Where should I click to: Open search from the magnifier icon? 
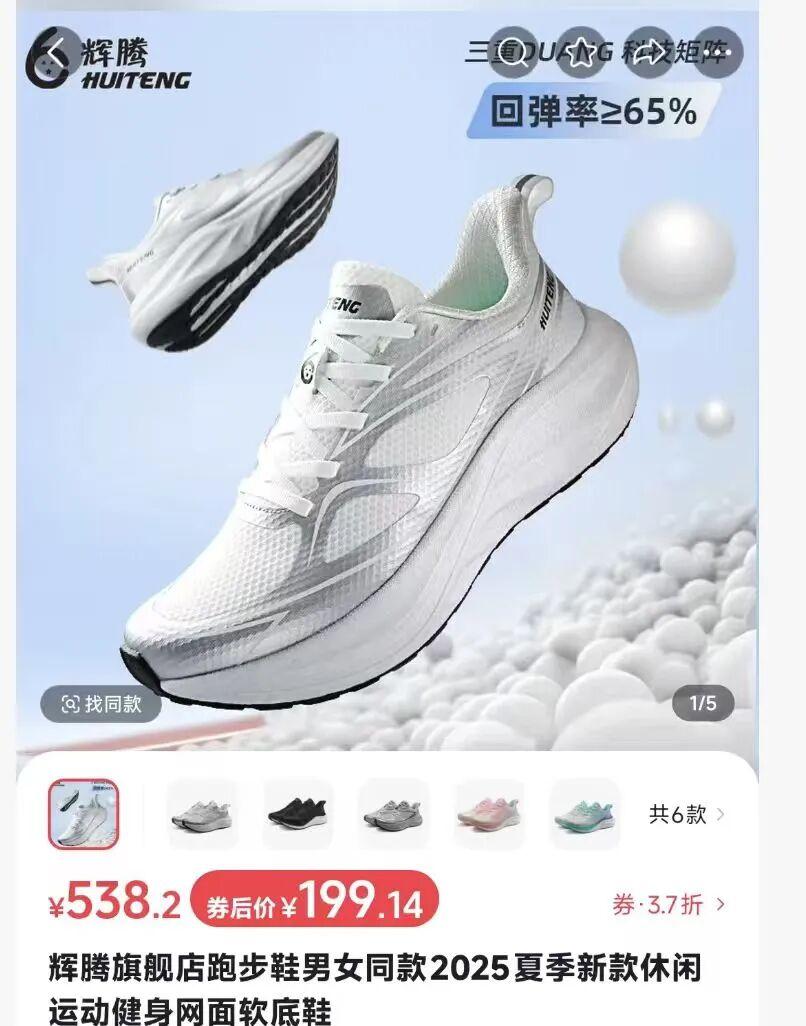(x=514, y=55)
